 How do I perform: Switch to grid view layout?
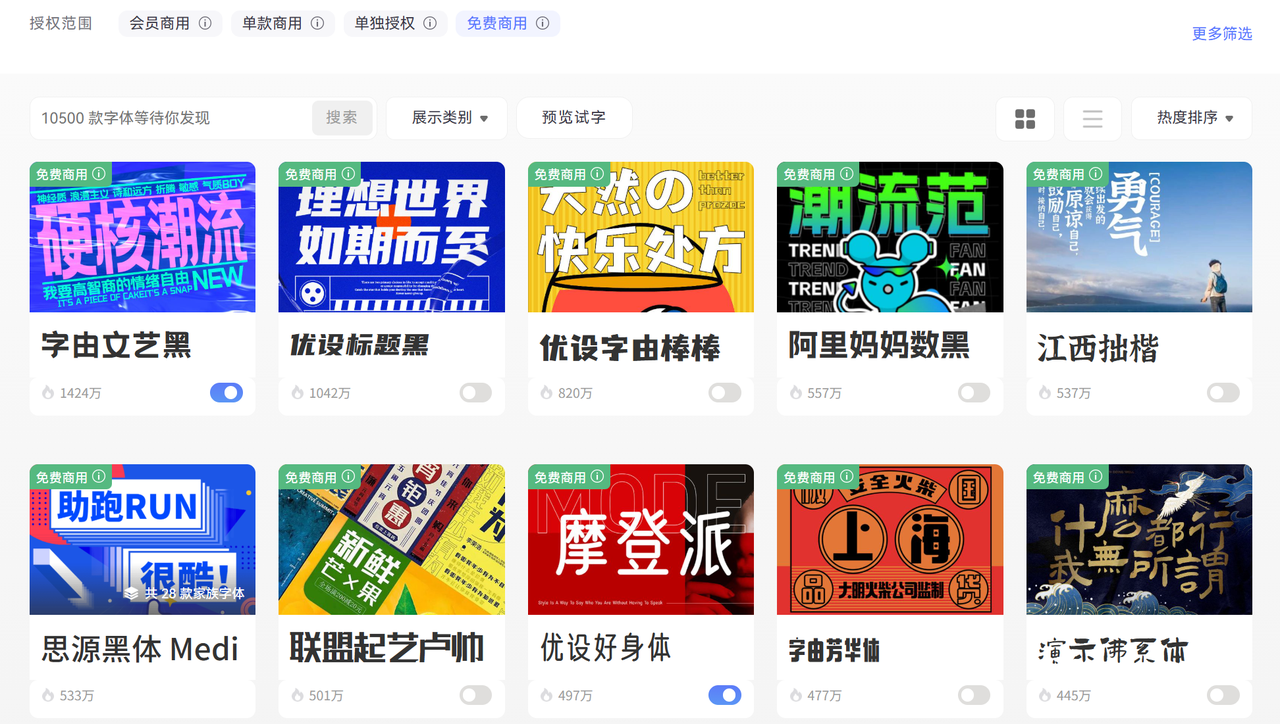point(1025,119)
